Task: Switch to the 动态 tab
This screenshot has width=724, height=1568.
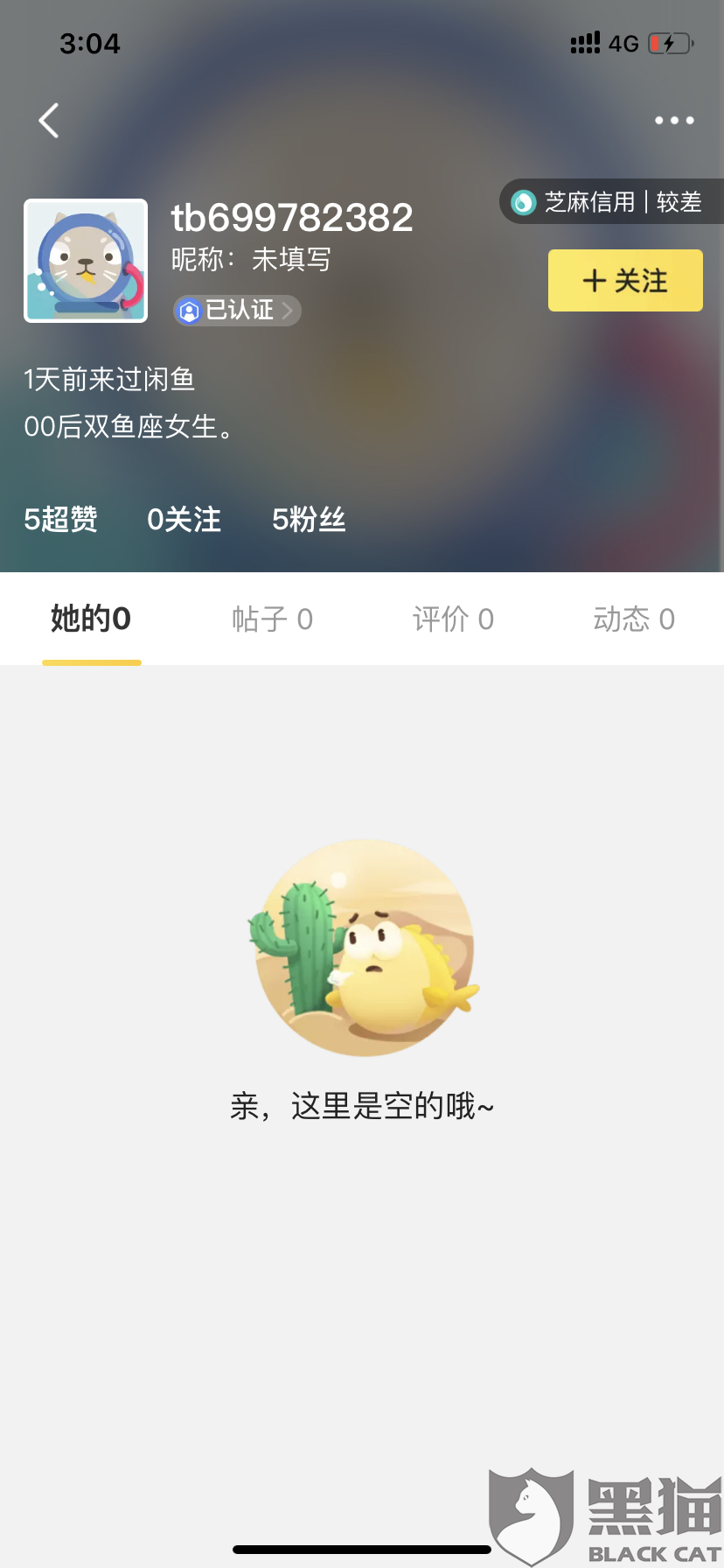Action: pyautogui.click(x=634, y=619)
